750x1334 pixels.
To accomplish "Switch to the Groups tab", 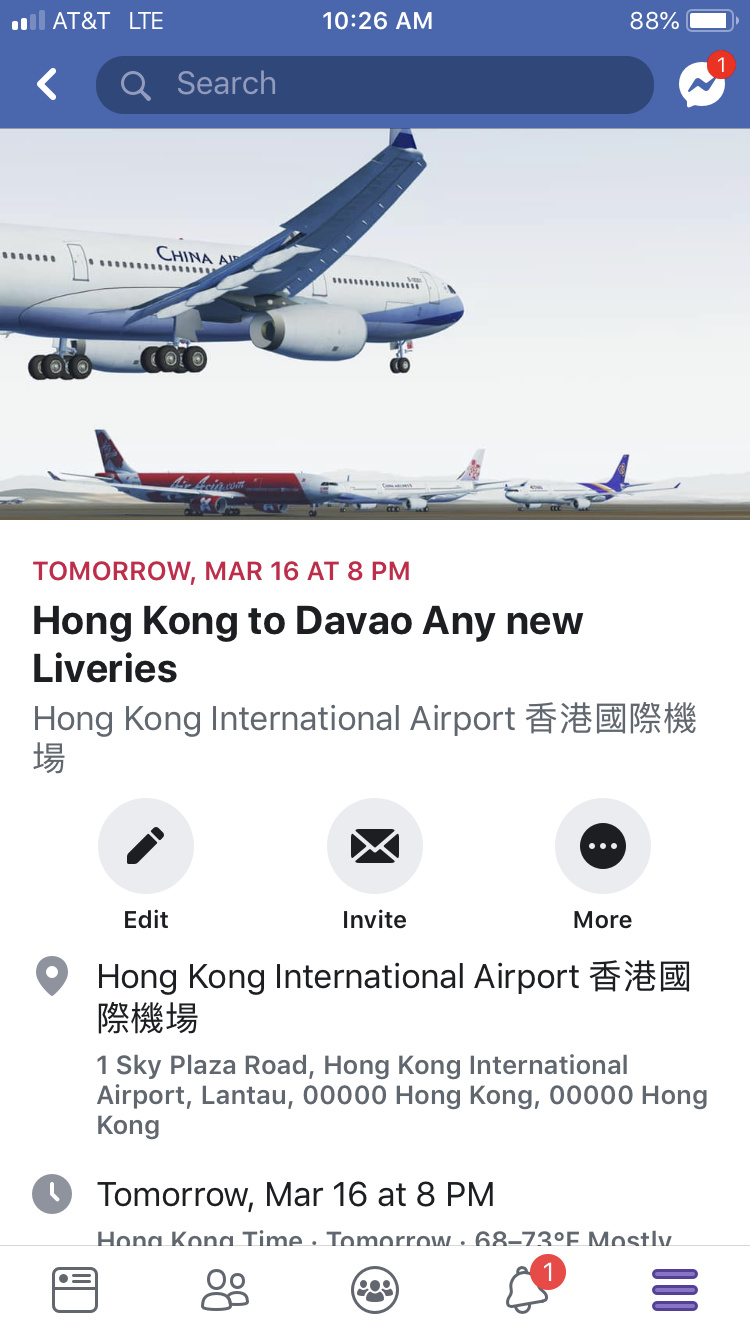I will tap(375, 1289).
